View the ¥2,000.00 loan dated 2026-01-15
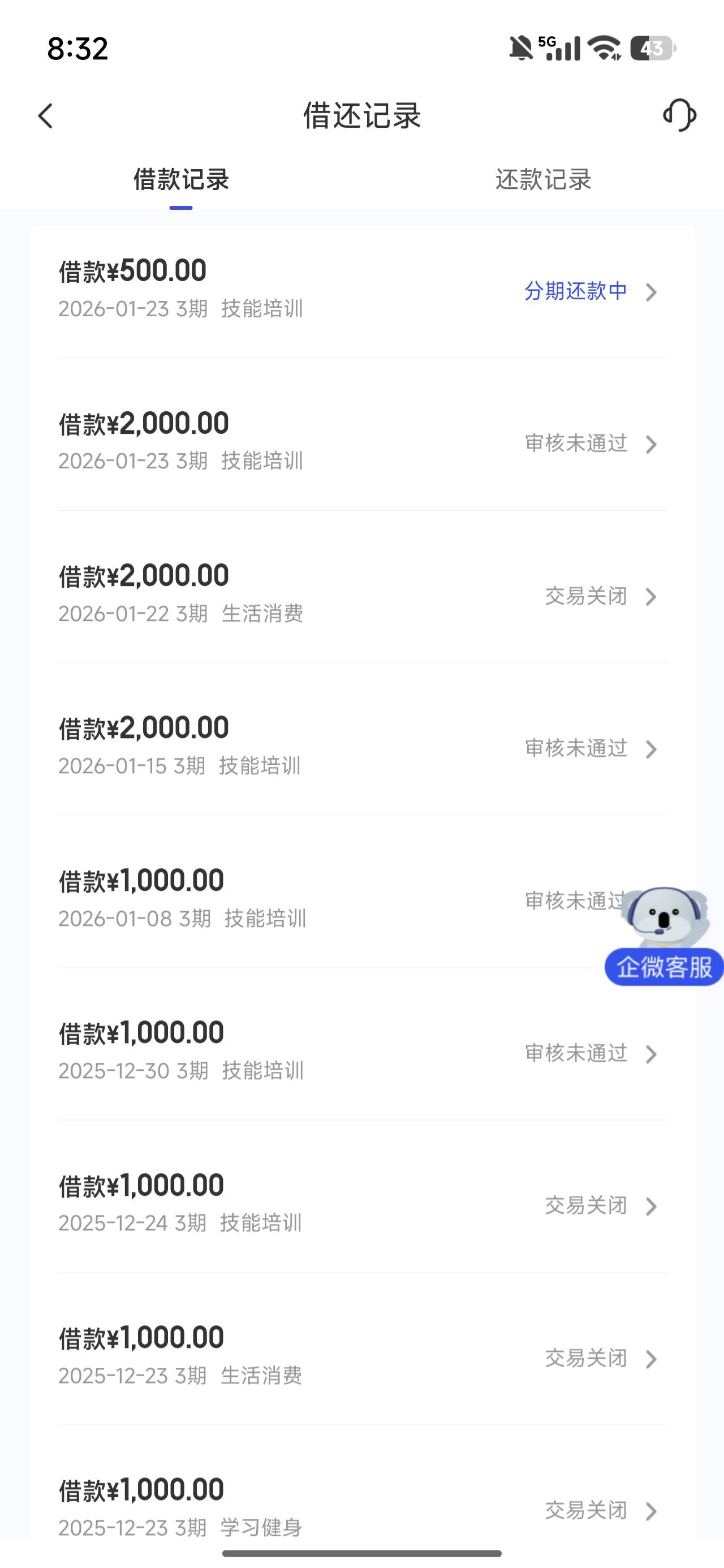Screen dimensions: 724x1568 (361, 747)
